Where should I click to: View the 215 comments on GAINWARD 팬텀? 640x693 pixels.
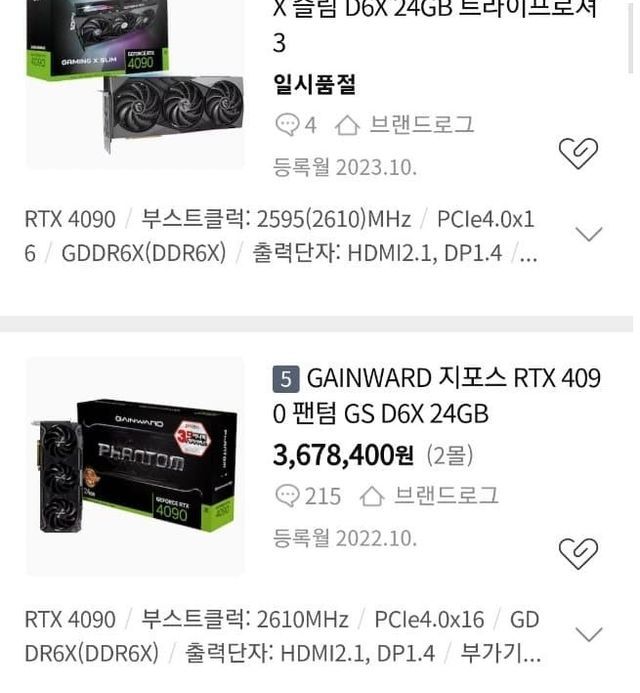(x=308, y=496)
